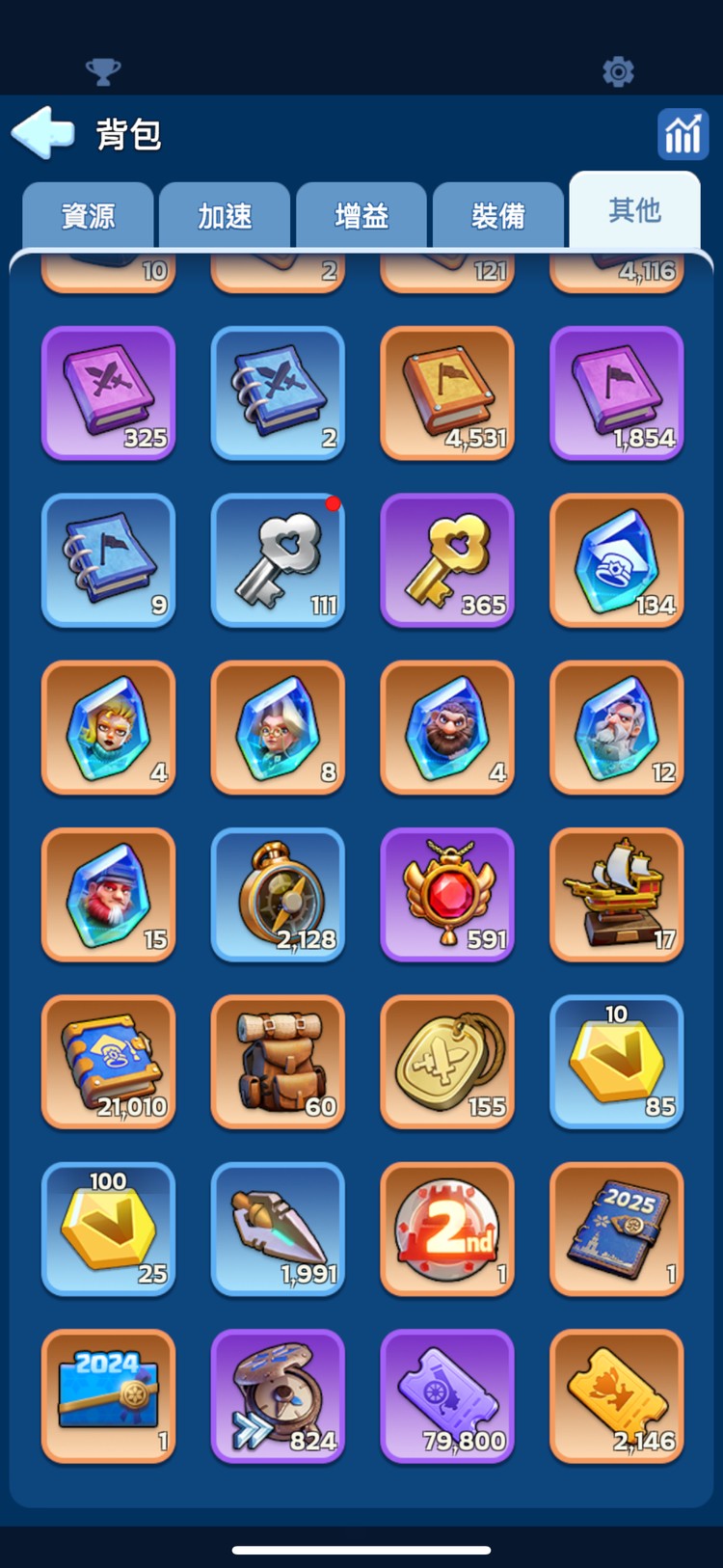This screenshot has height=1568, width=723.
Task: Select the purple sword book with 325
Action: tap(108, 393)
